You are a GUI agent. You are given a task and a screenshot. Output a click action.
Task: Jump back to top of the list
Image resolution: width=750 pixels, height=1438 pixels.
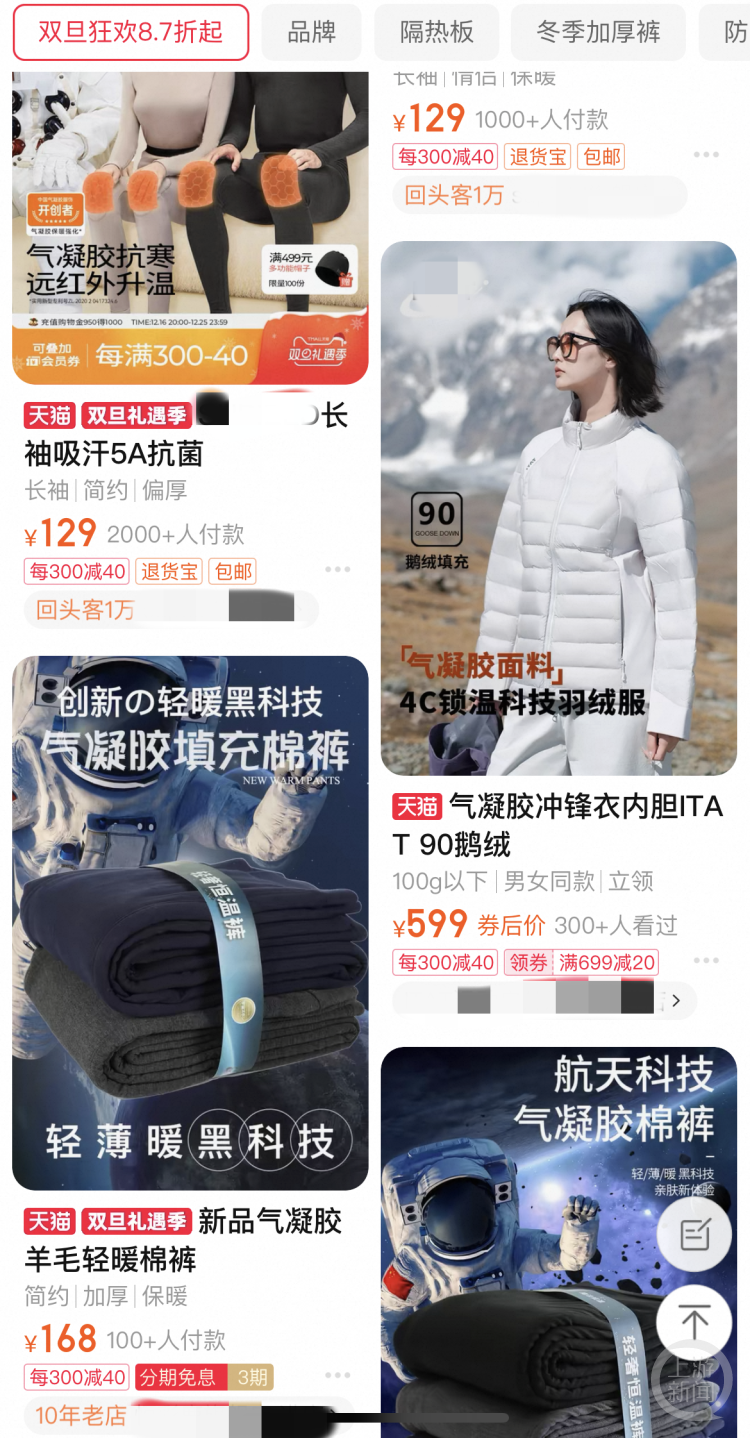coord(694,1321)
